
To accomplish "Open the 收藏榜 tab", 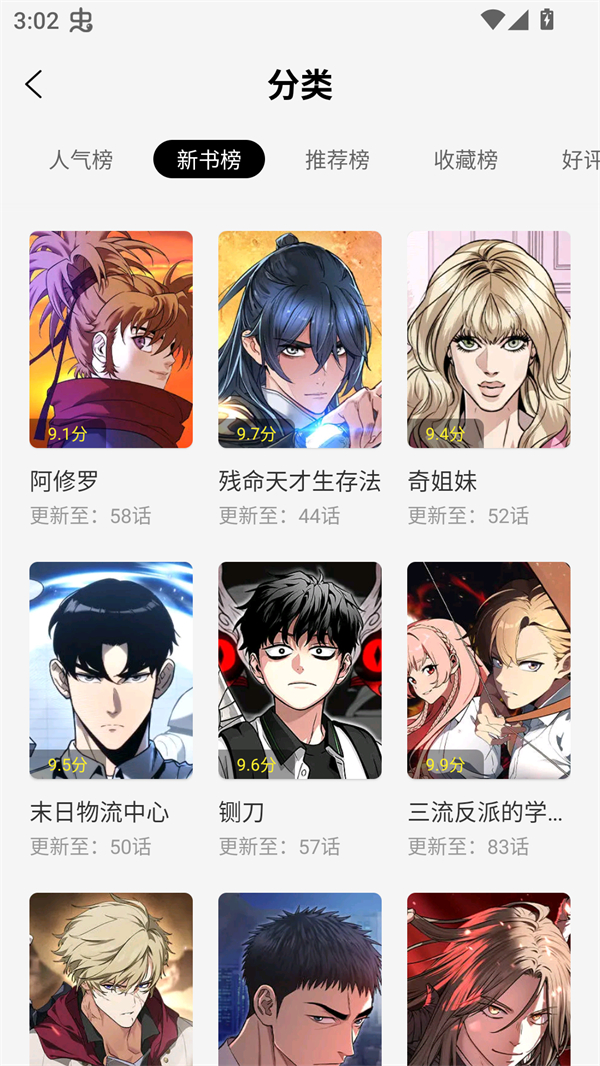I will click(x=466, y=160).
